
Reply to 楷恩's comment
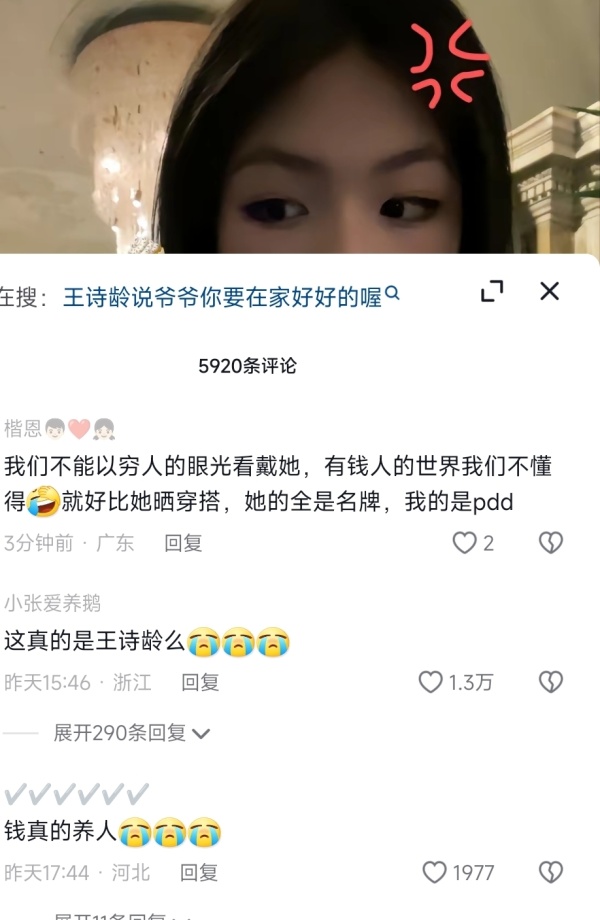(183, 543)
